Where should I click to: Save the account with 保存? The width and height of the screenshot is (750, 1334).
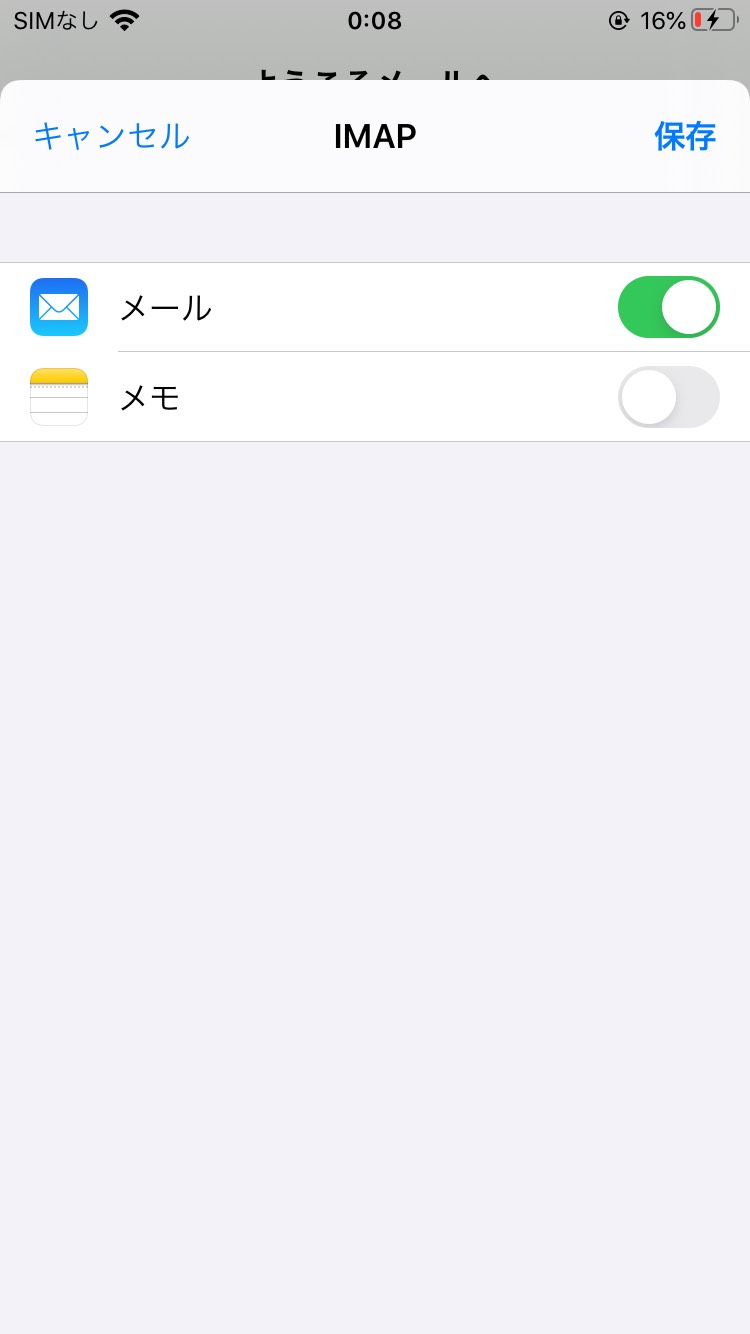click(x=685, y=136)
